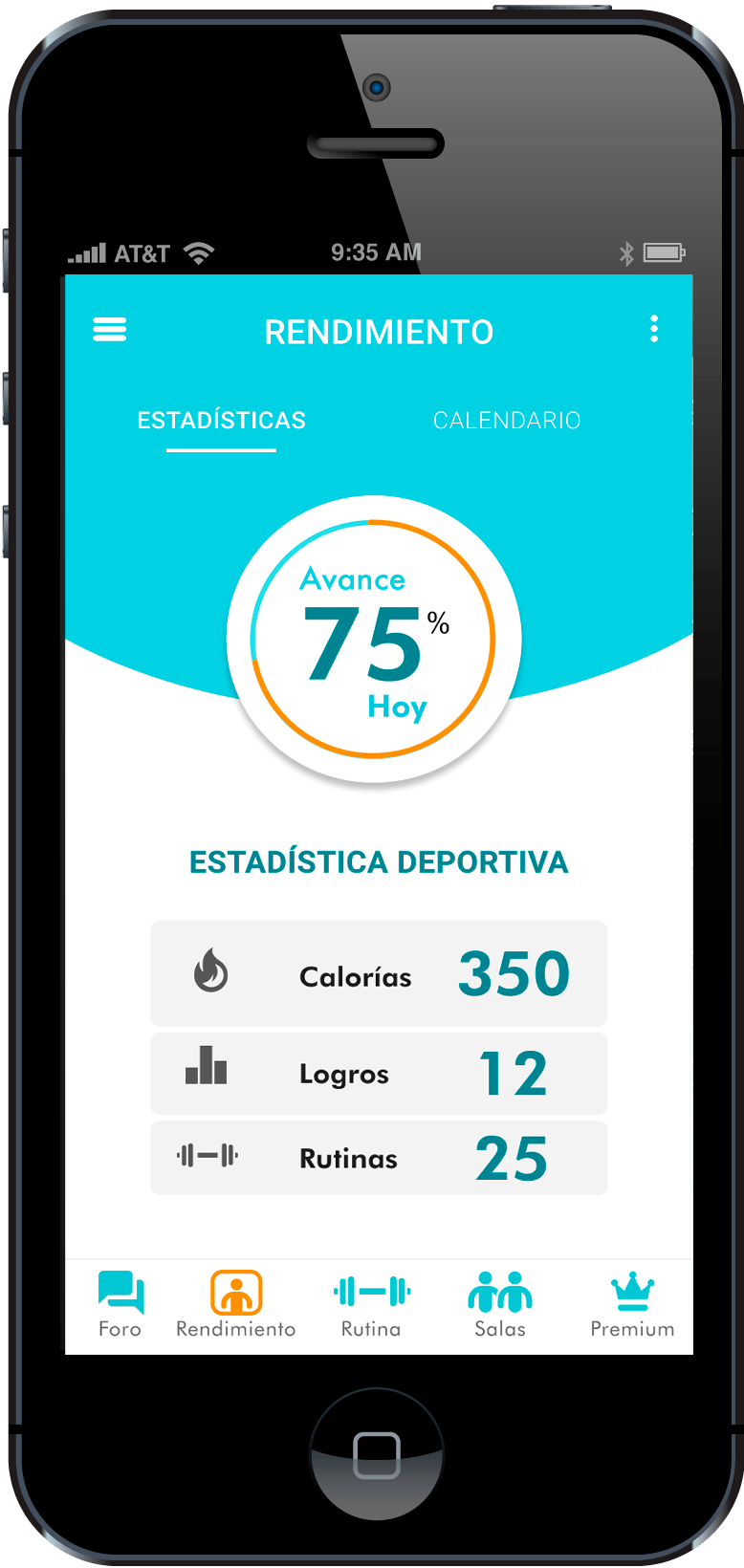Open the Rutina section
The image size is (744, 1568).
(371, 1304)
